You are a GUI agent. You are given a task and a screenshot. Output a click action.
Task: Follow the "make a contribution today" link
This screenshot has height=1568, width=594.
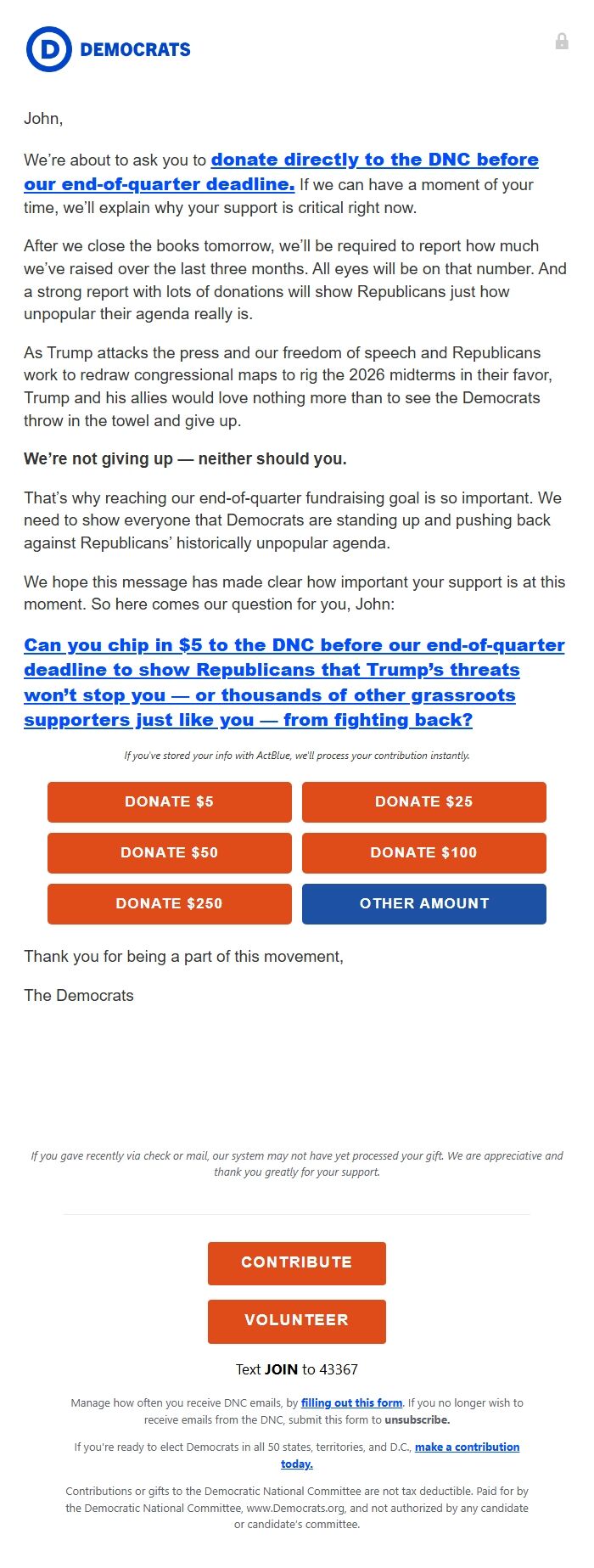coord(467,1447)
